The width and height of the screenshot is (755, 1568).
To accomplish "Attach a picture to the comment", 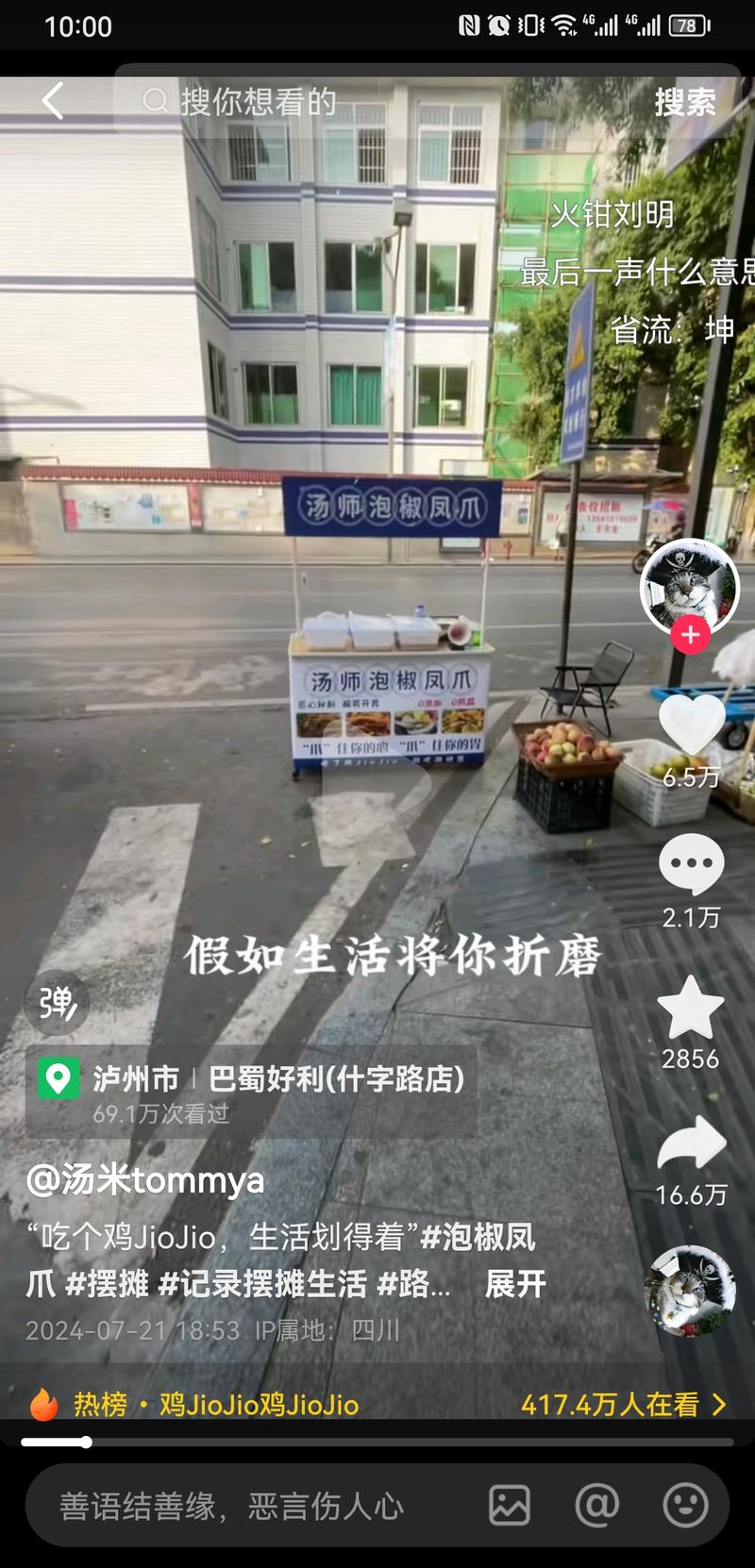I will pyautogui.click(x=510, y=1506).
